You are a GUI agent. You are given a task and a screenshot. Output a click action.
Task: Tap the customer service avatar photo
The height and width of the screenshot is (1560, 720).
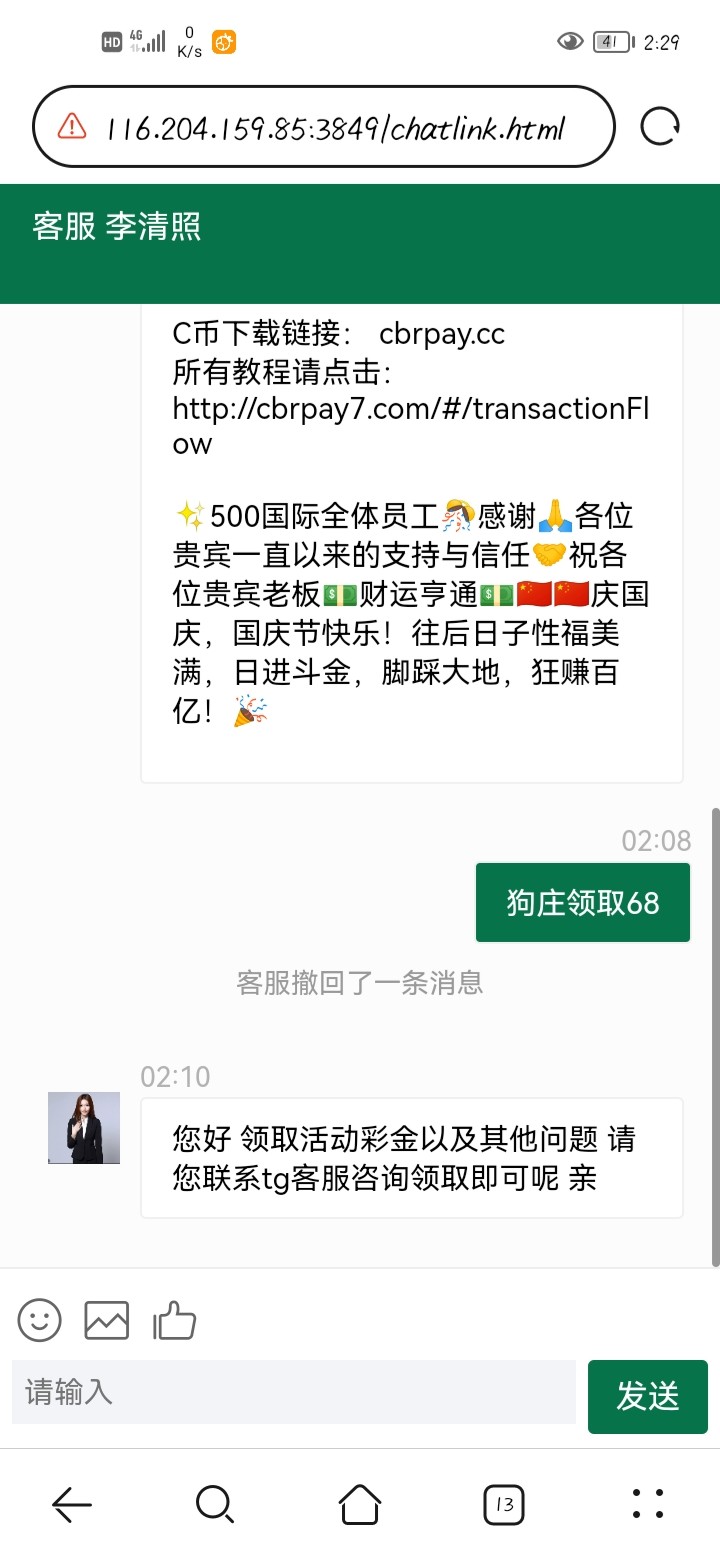click(83, 1127)
